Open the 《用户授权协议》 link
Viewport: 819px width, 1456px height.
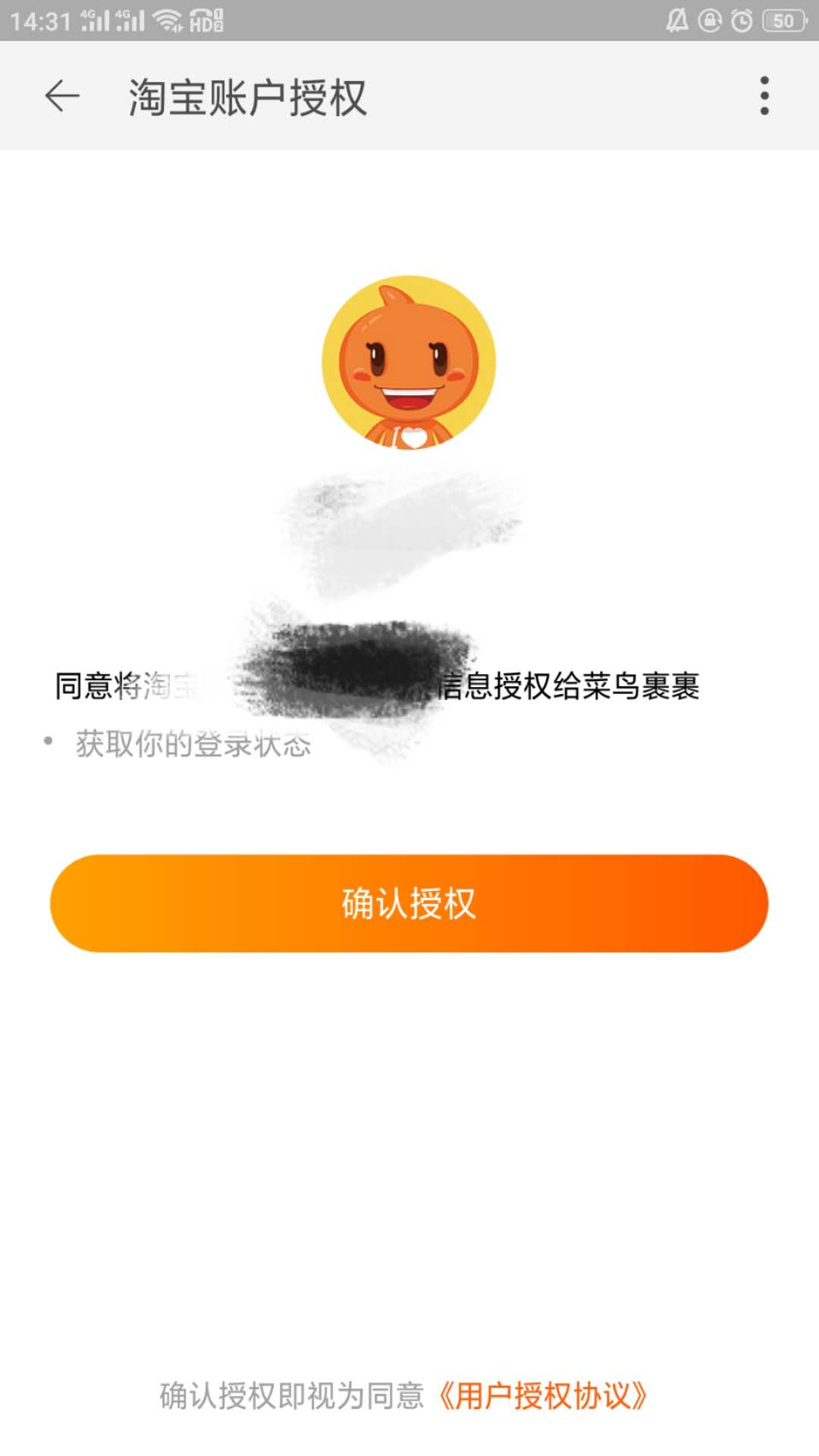tap(543, 1396)
